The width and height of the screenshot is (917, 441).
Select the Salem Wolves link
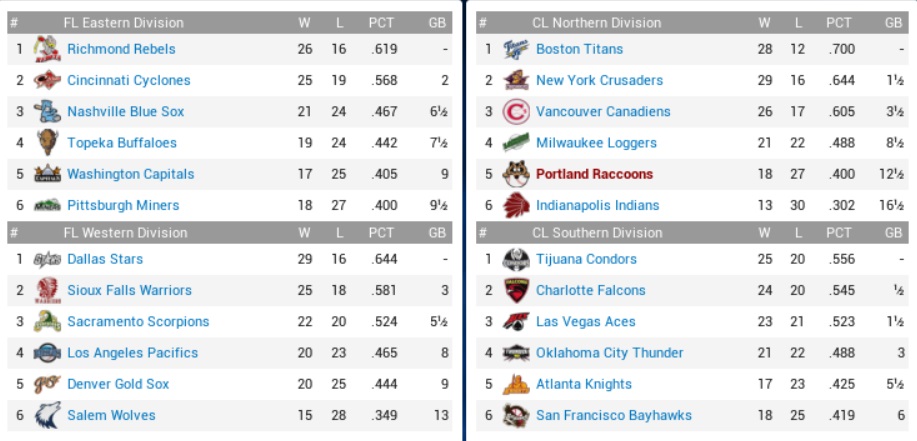tap(110, 415)
